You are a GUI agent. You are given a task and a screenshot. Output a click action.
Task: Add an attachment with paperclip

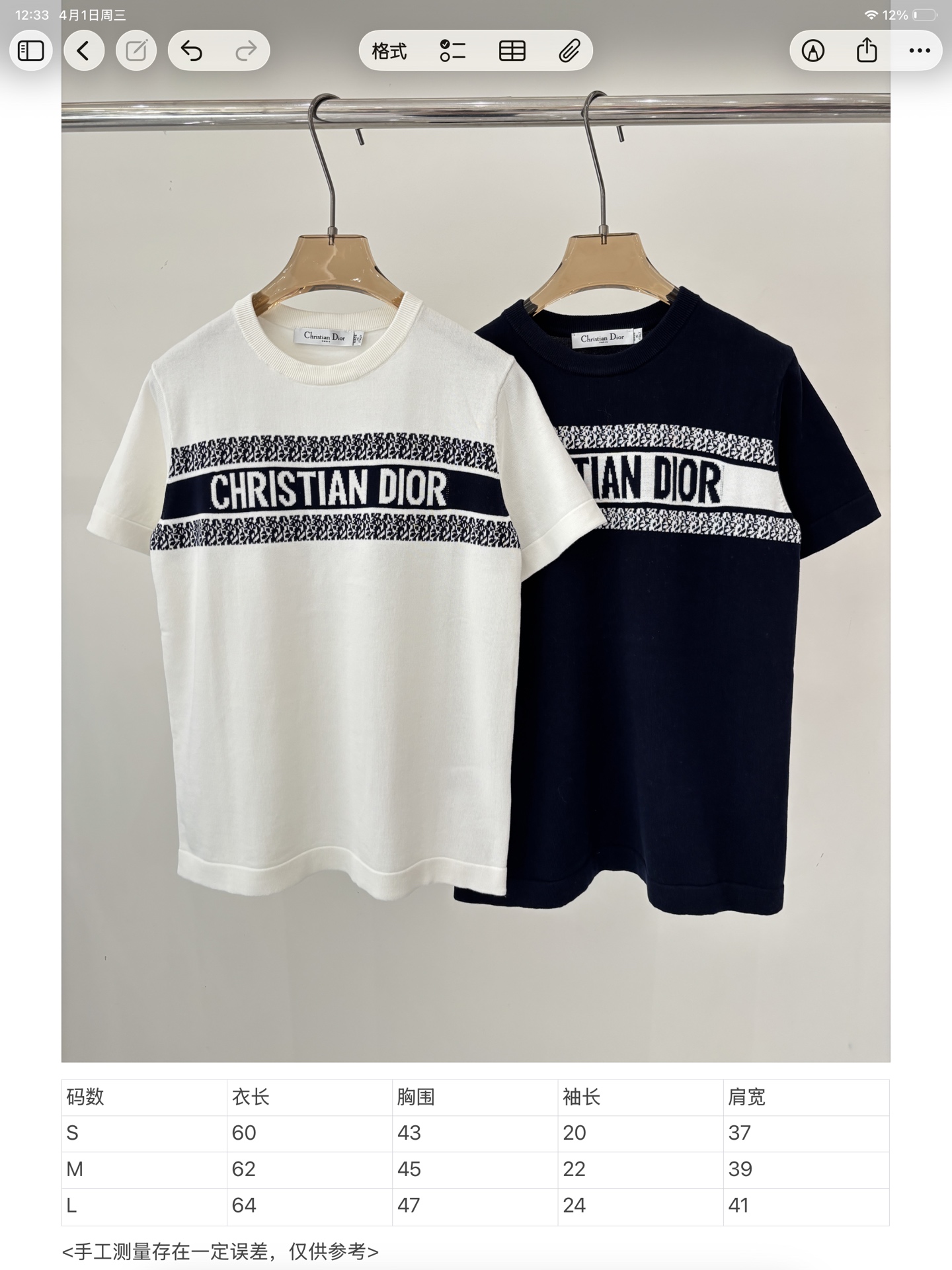point(569,51)
